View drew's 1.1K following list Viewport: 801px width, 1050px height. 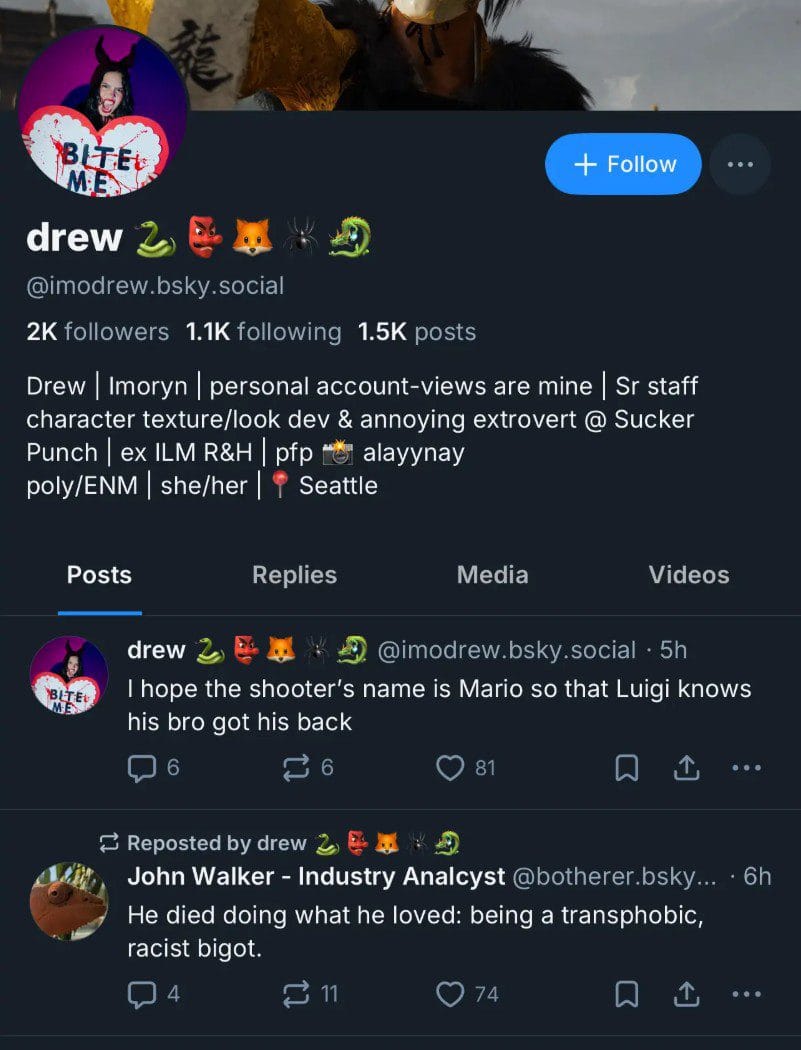point(263,332)
